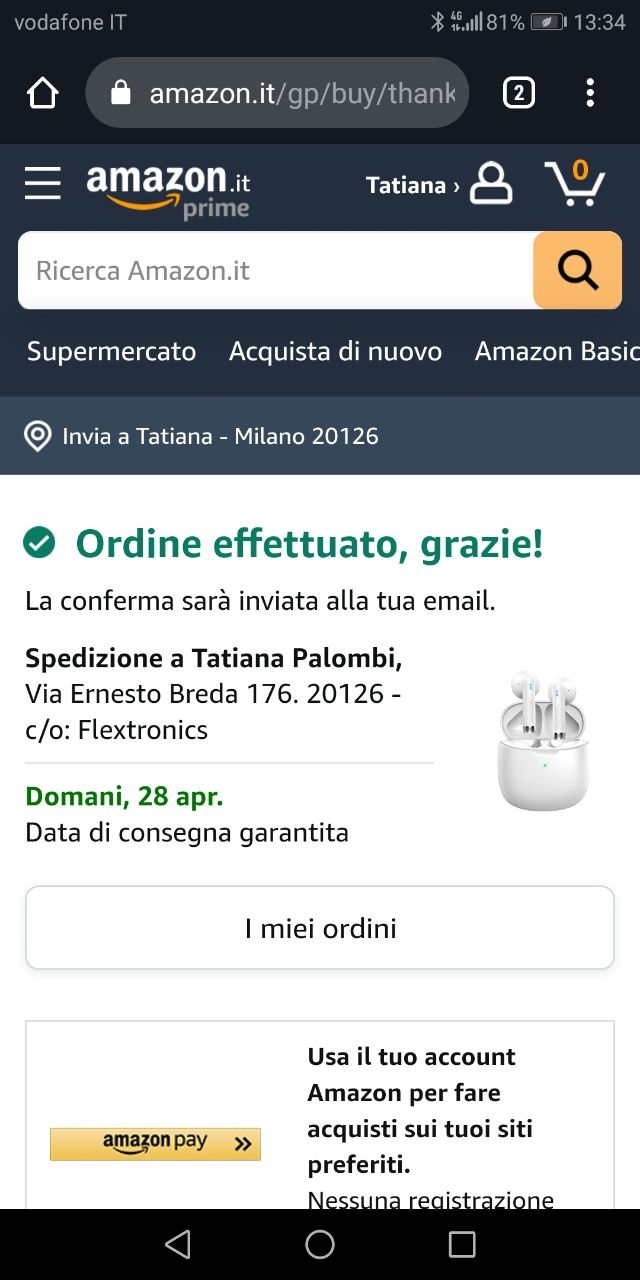Switch to the Supermercato section
Image resolution: width=640 pixels, height=1280 pixels.
(x=111, y=352)
